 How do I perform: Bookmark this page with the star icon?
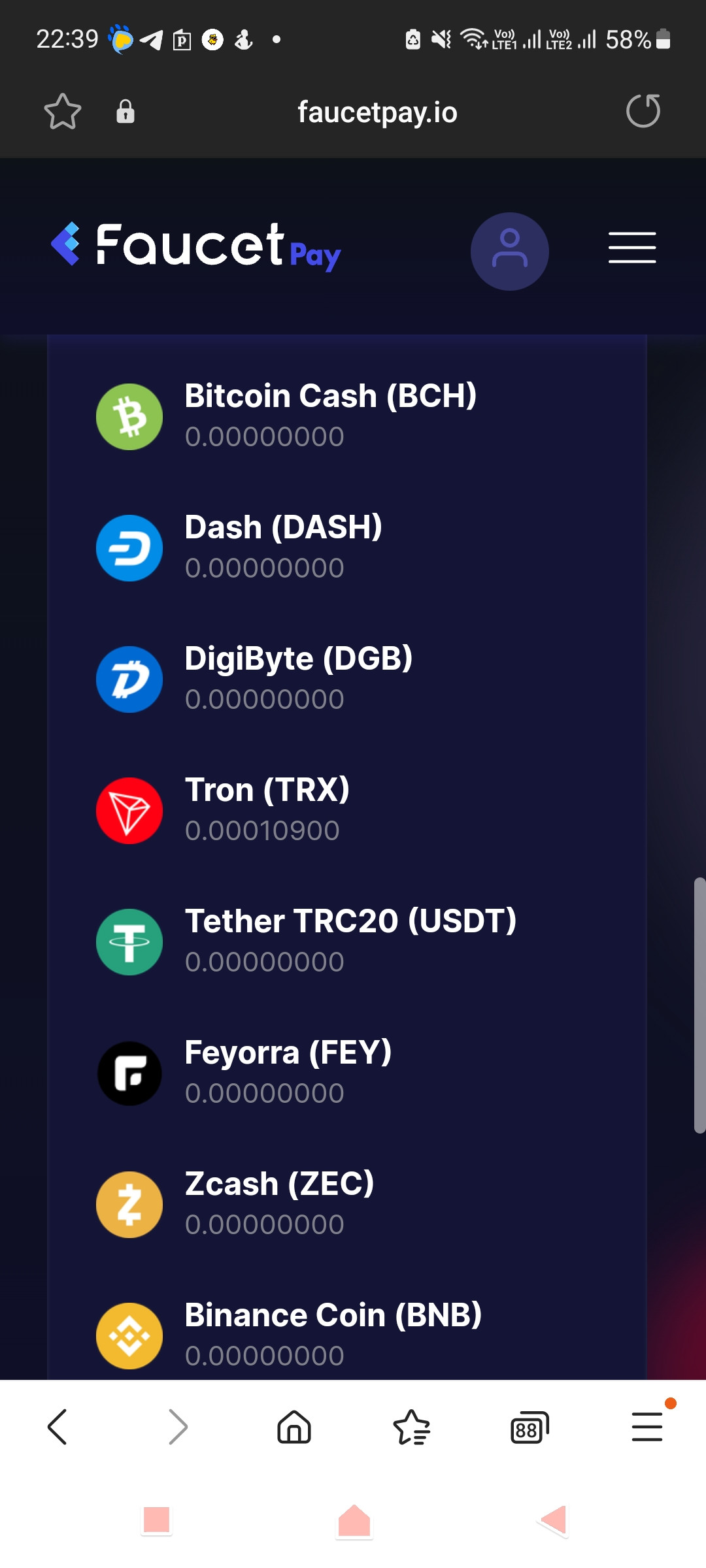tap(63, 112)
